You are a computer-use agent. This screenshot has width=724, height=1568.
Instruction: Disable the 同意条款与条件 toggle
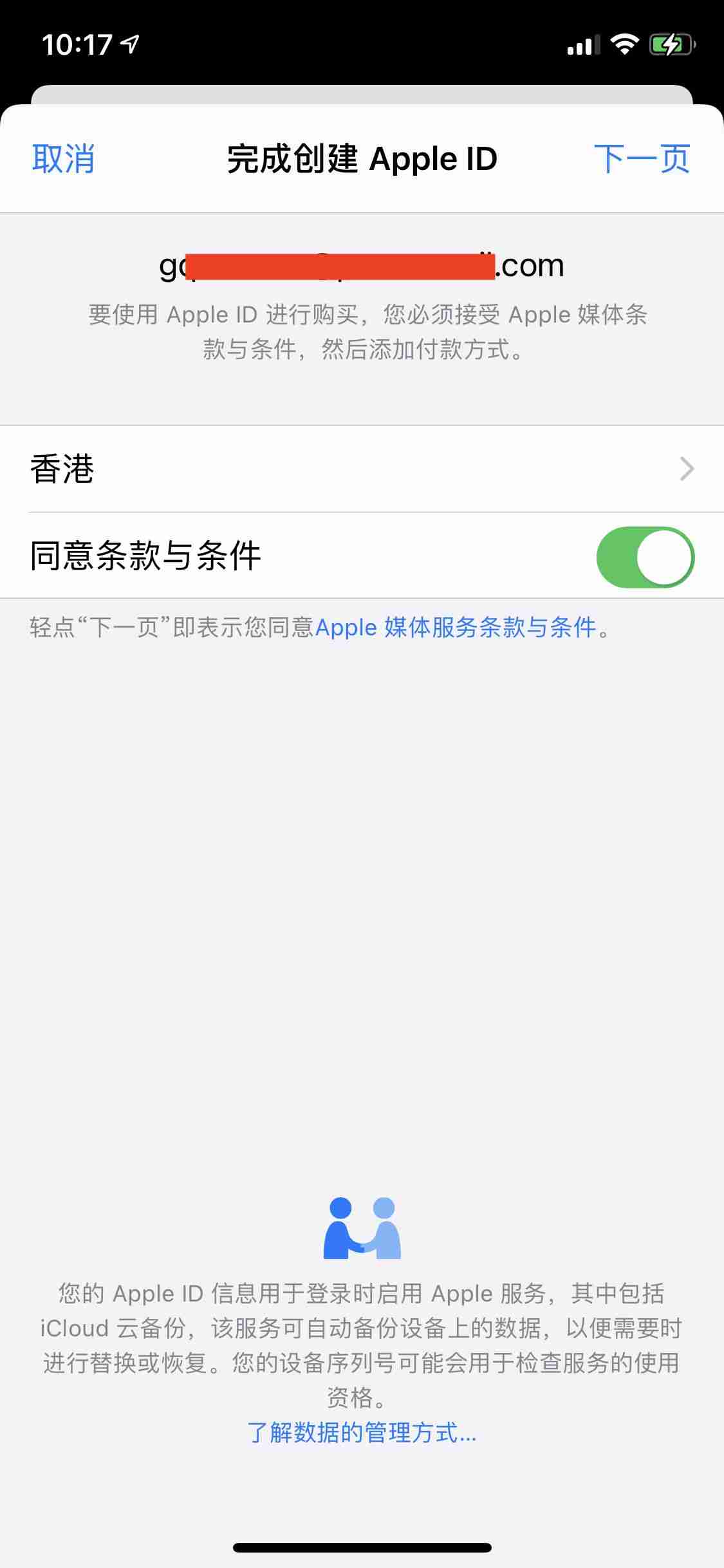click(645, 557)
